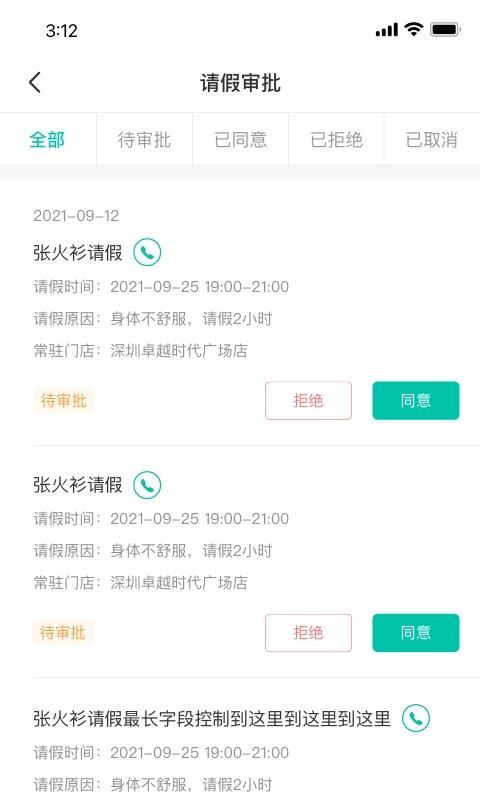Reject the second 张火衫请假 request
The width and height of the screenshot is (480, 800).
click(308, 633)
